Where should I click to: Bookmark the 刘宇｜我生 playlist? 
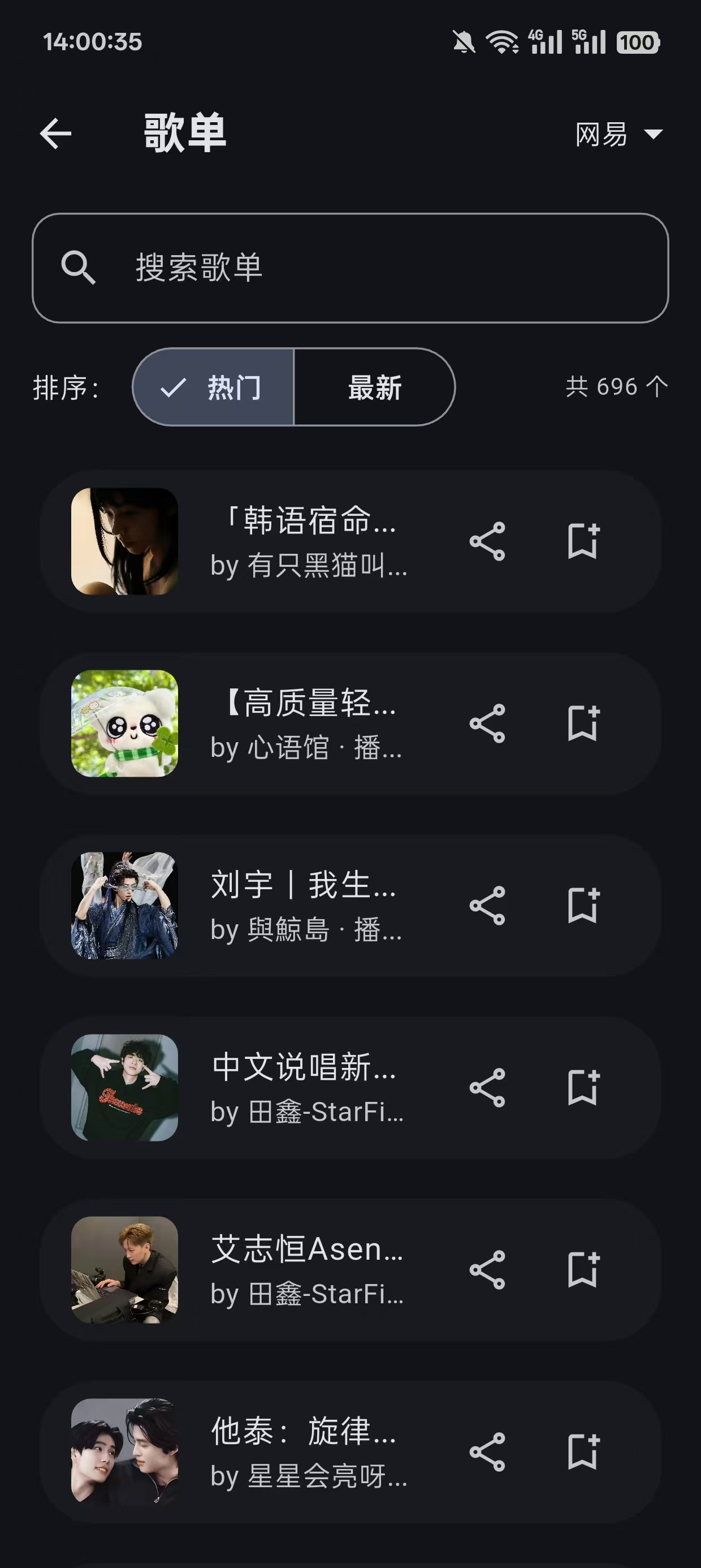click(x=583, y=907)
